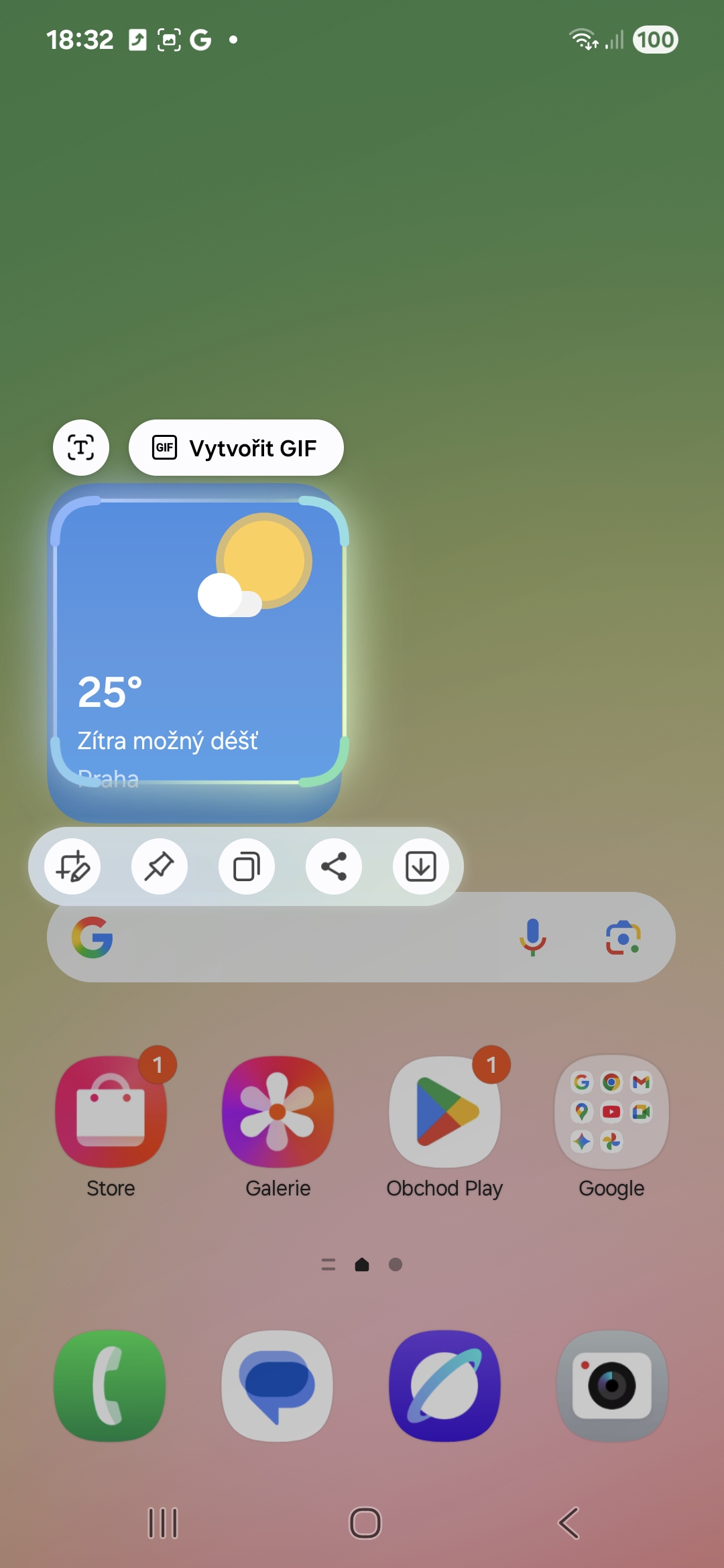Open the Samsung Internet browser
Image resolution: width=724 pixels, height=1568 pixels.
point(444,1385)
